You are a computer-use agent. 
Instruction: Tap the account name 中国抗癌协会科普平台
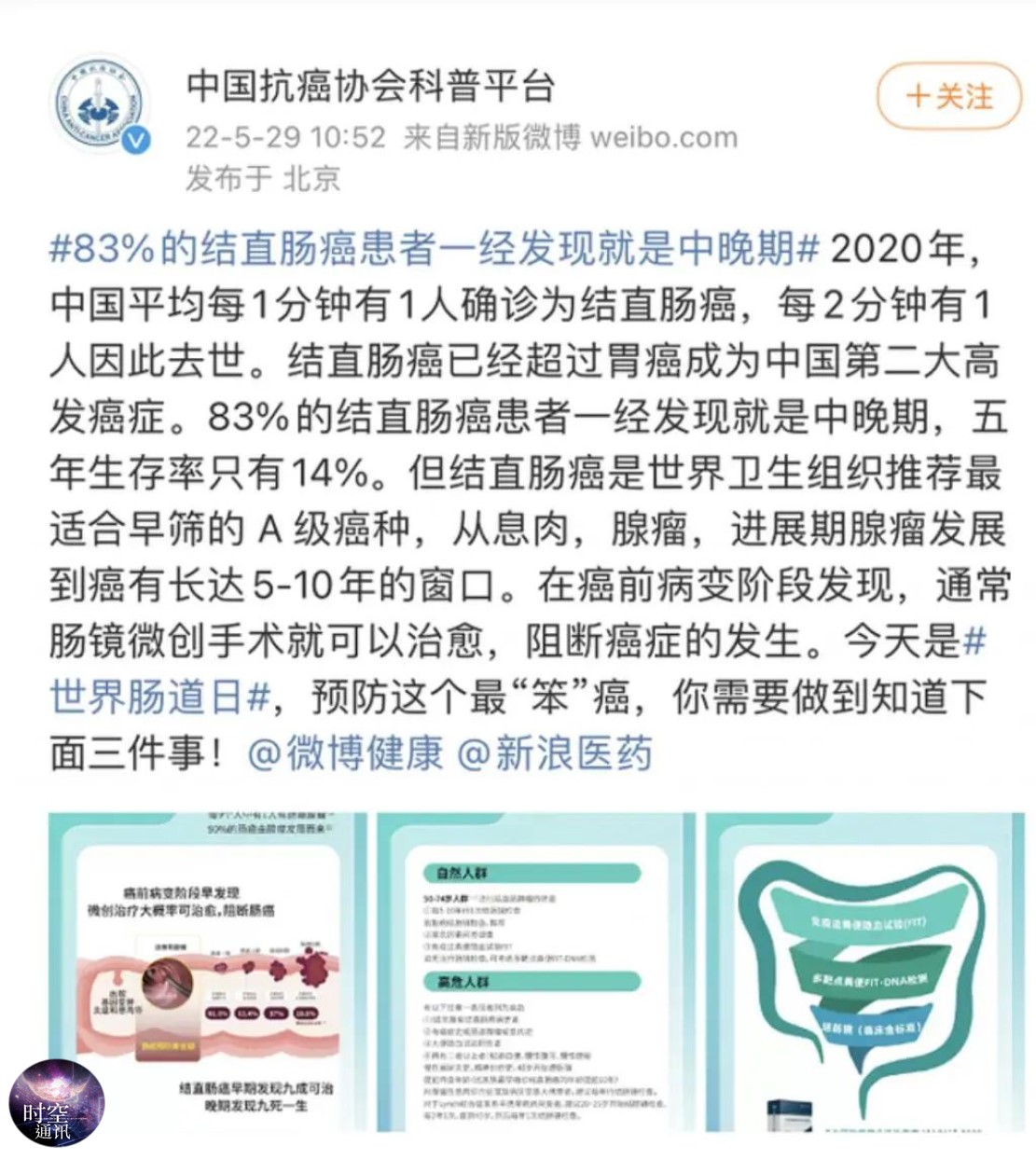pos(370,86)
